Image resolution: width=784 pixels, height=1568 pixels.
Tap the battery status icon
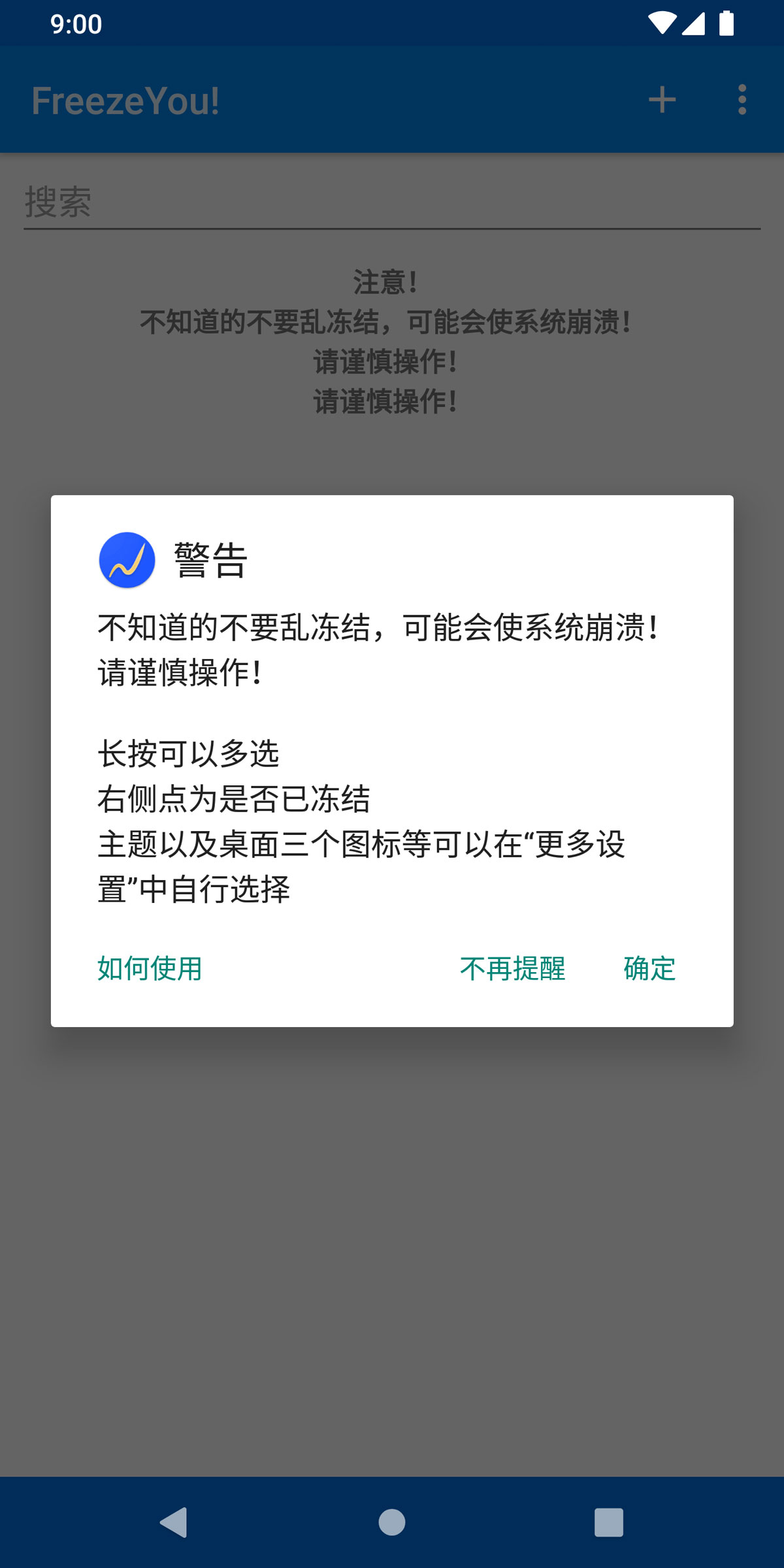click(x=727, y=22)
